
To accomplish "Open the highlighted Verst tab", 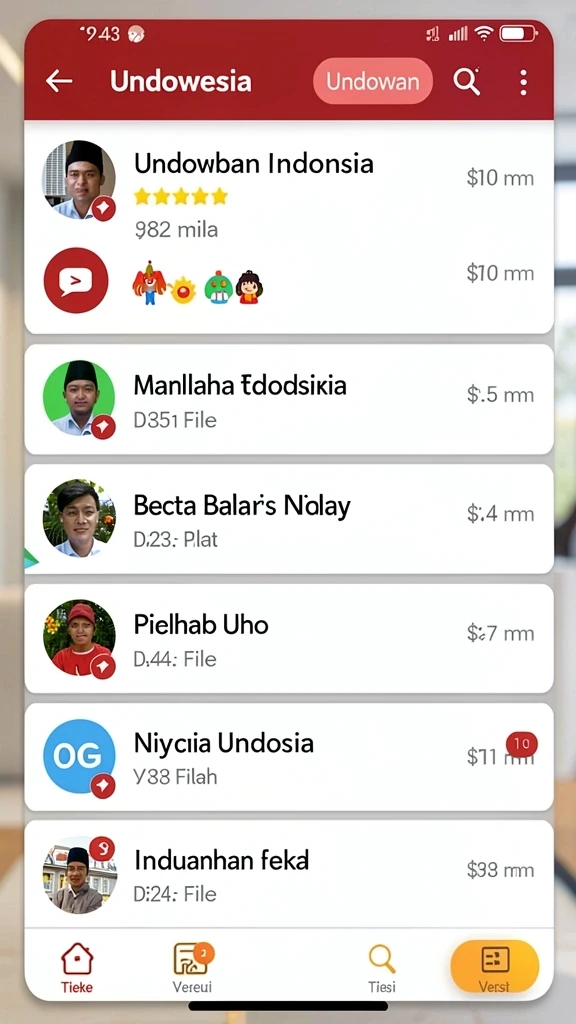I will [x=495, y=967].
